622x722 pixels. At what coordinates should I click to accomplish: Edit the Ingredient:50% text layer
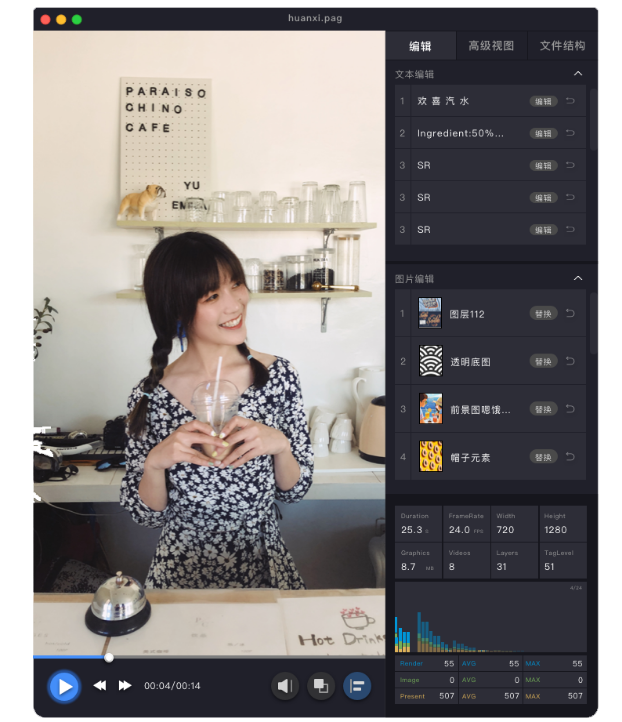[x=543, y=133]
